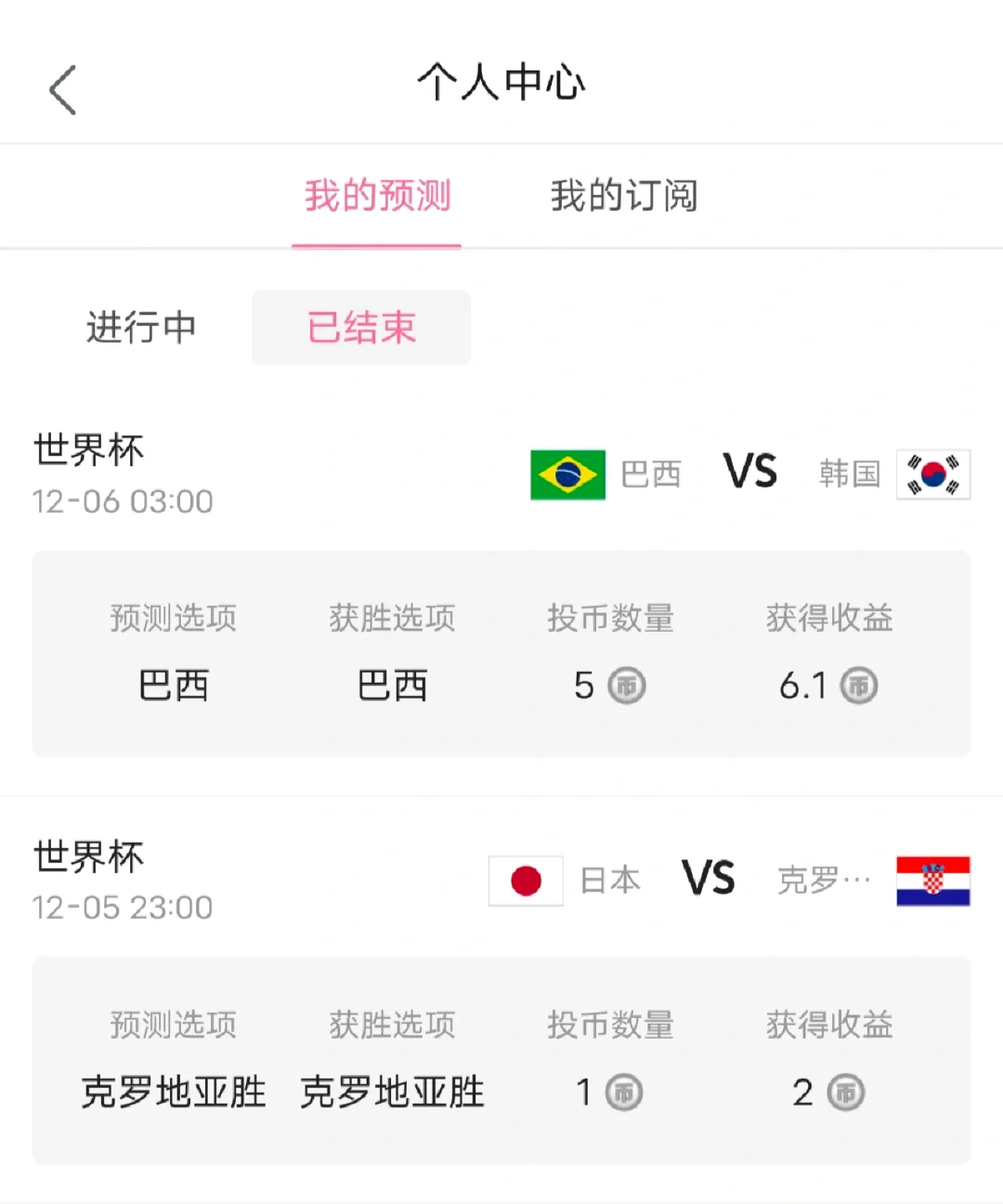Click the Japan flag icon
The height and width of the screenshot is (1204, 1003).
click(526, 880)
